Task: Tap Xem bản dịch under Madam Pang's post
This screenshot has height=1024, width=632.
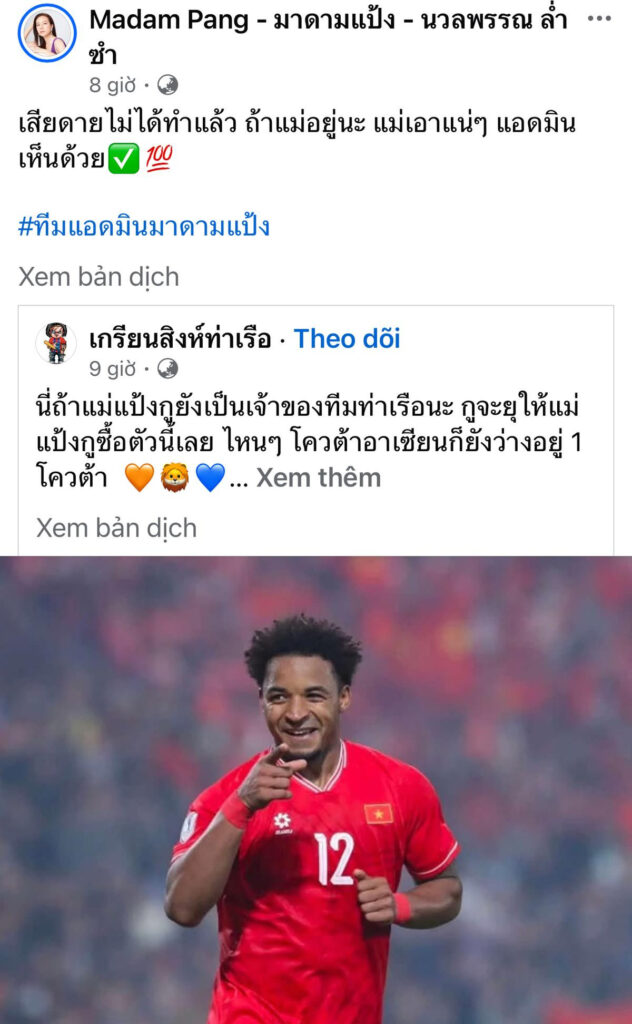Action: (99, 276)
